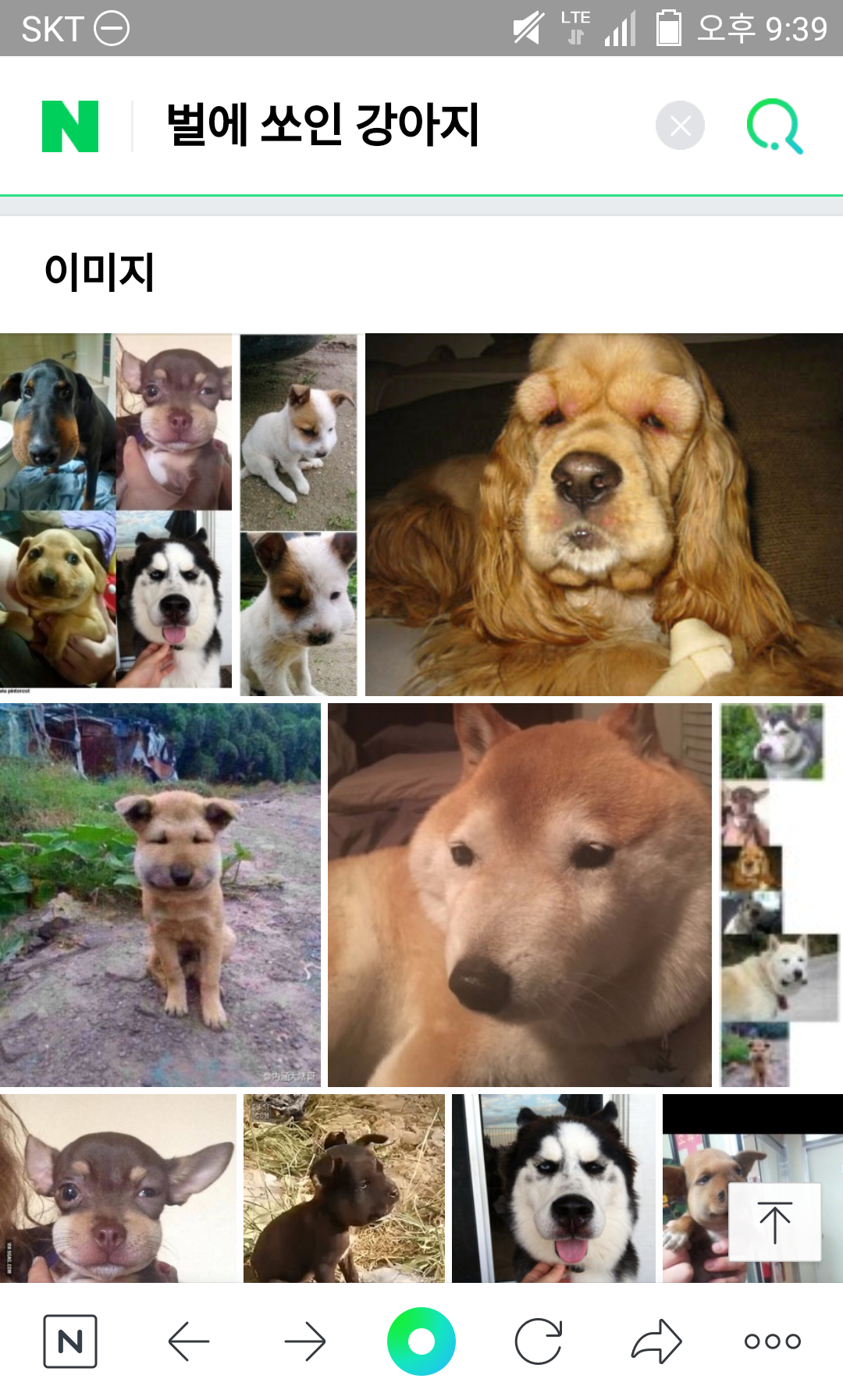The width and height of the screenshot is (843, 1400).
Task: Go back to the previous page
Action: [188, 1341]
